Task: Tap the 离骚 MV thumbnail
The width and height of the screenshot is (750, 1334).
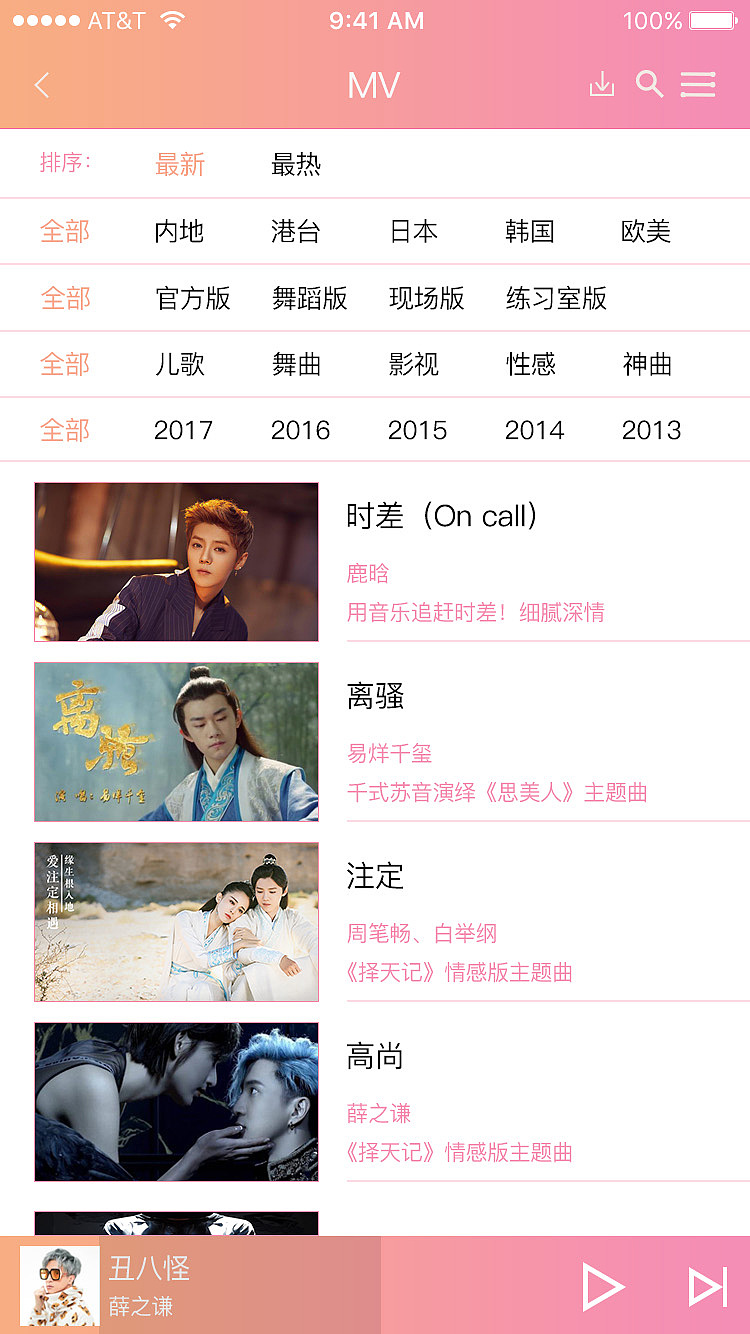Action: click(176, 742)
